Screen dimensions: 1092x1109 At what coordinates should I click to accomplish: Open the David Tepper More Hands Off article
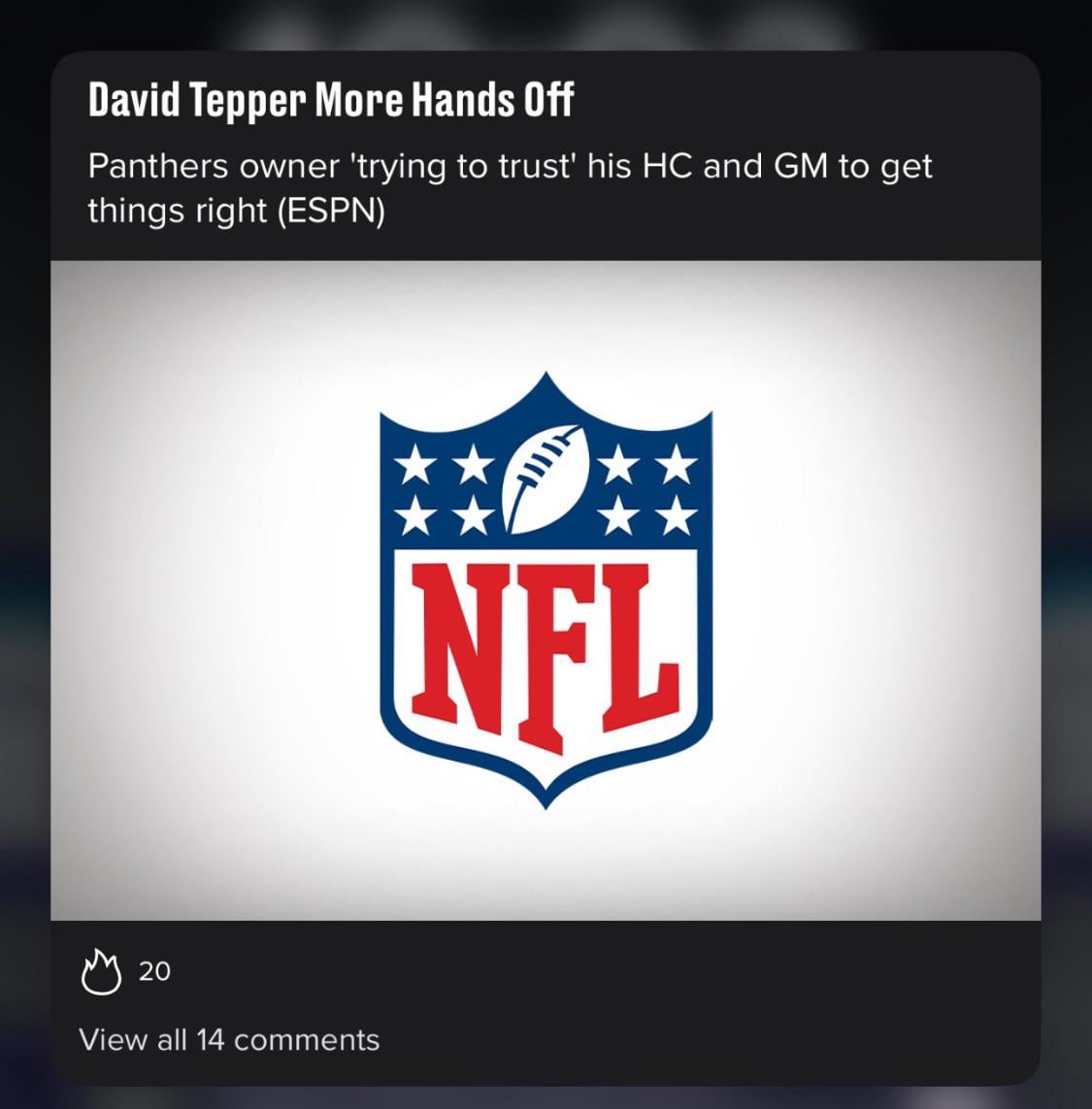point(330,101)
